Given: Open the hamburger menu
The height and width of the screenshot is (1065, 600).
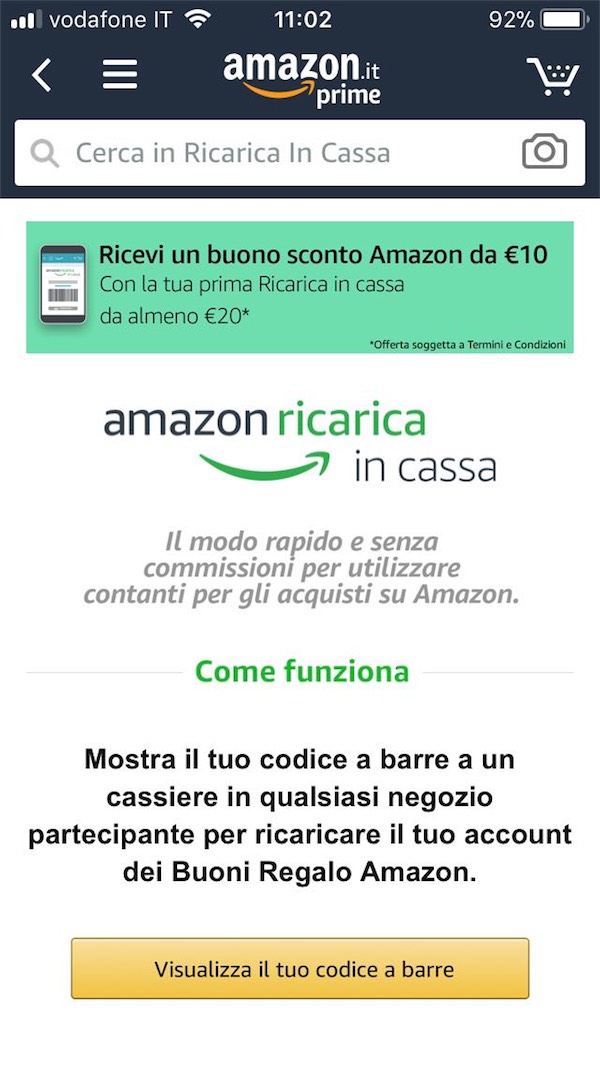Looking at the screenshot, I should [120, 75].
